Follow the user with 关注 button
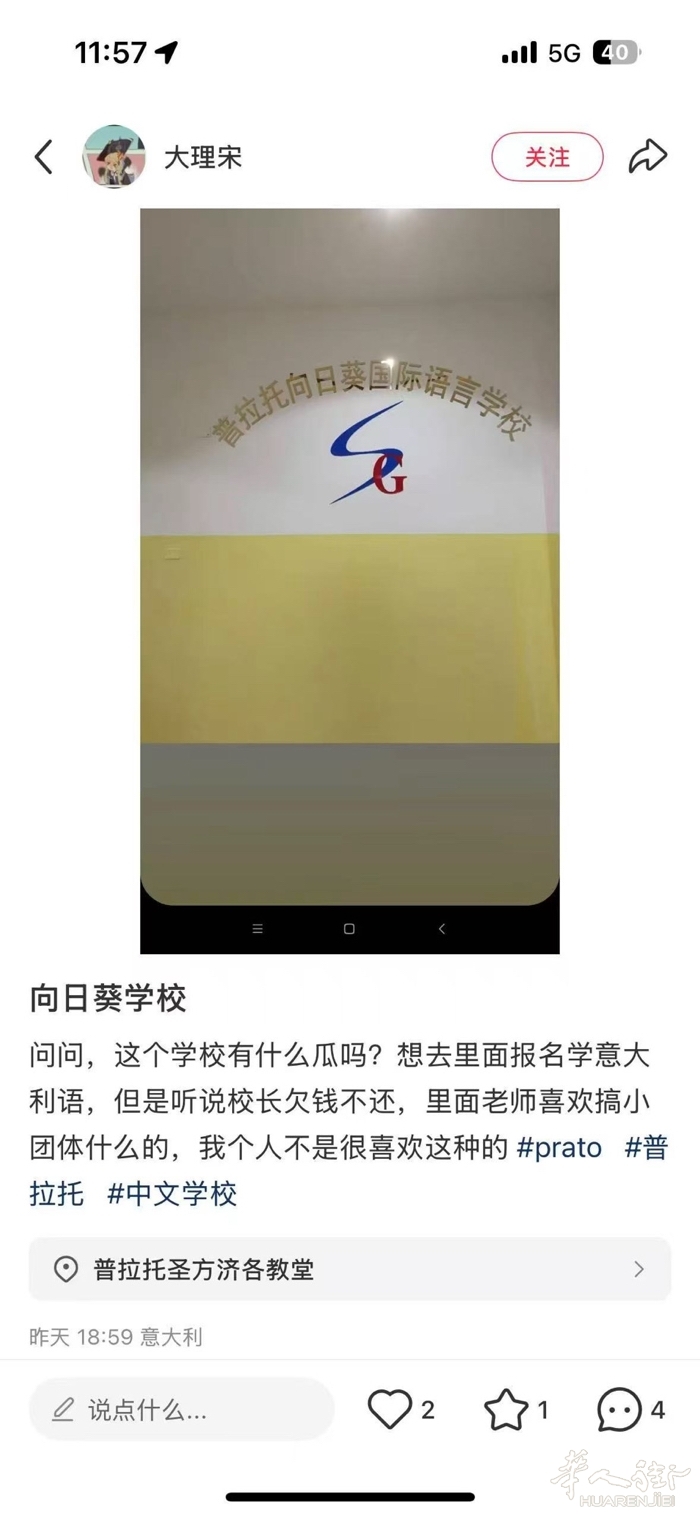This screenshot has height=1516, width=700. tap(547, 157)
